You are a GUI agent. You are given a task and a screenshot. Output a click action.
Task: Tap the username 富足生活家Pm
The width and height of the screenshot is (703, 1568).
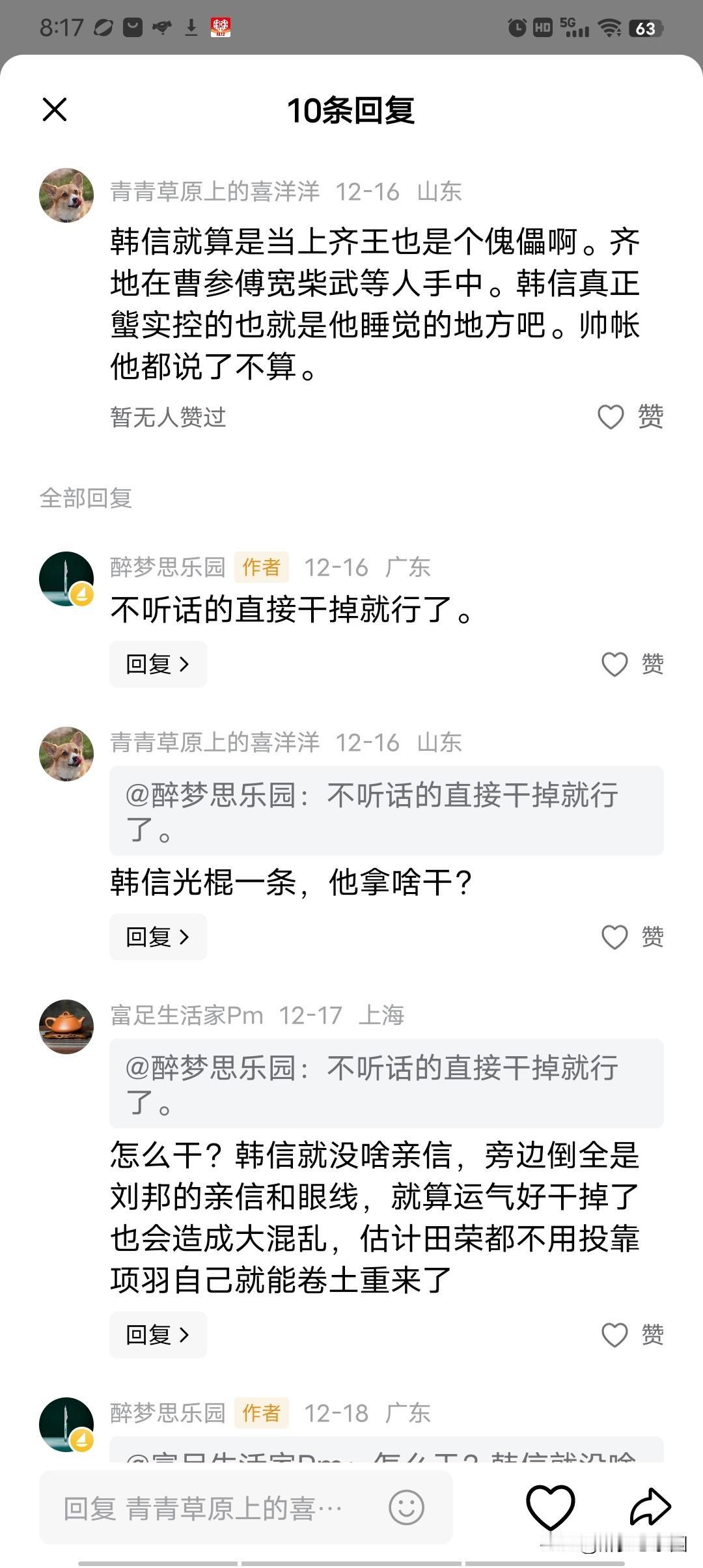[x=184, y=1015]
